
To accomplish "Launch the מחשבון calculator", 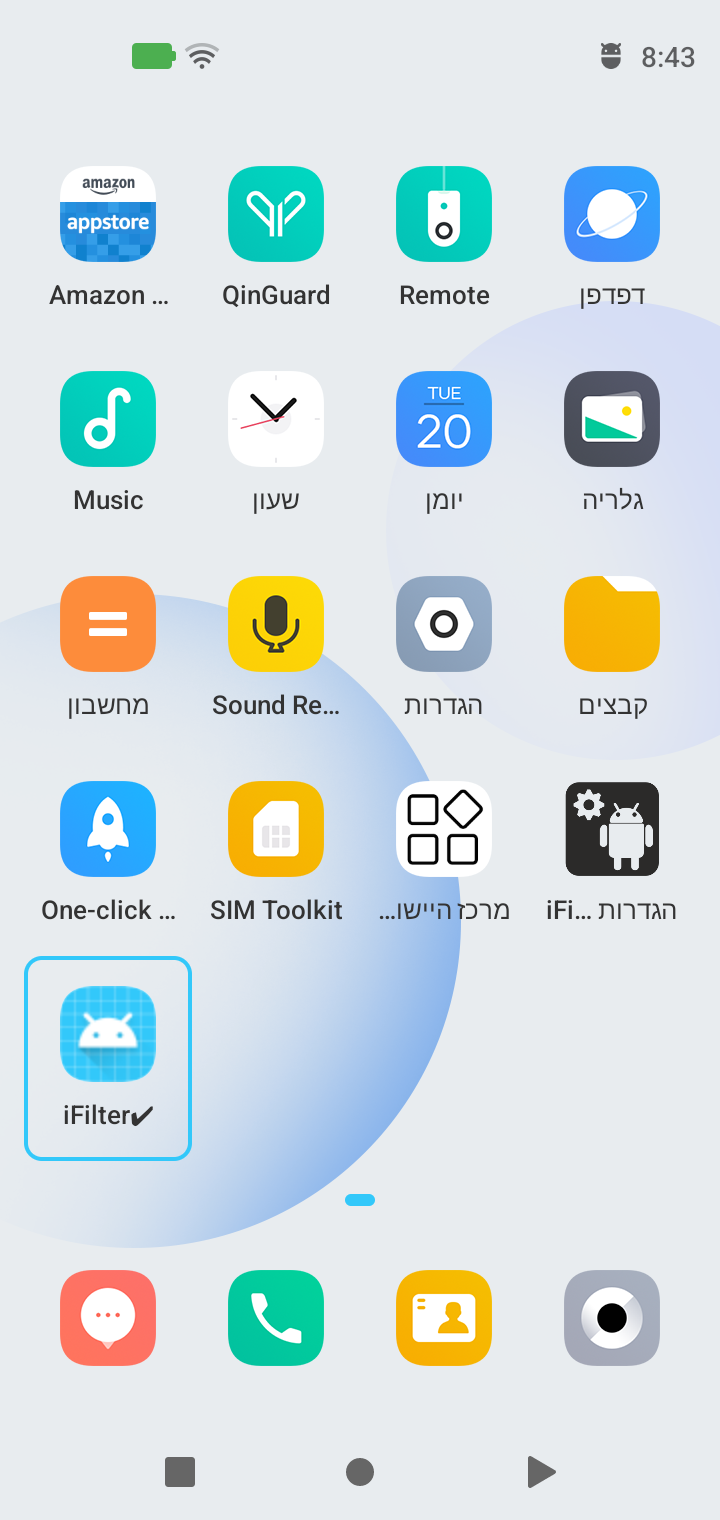I will pos(108,624).
